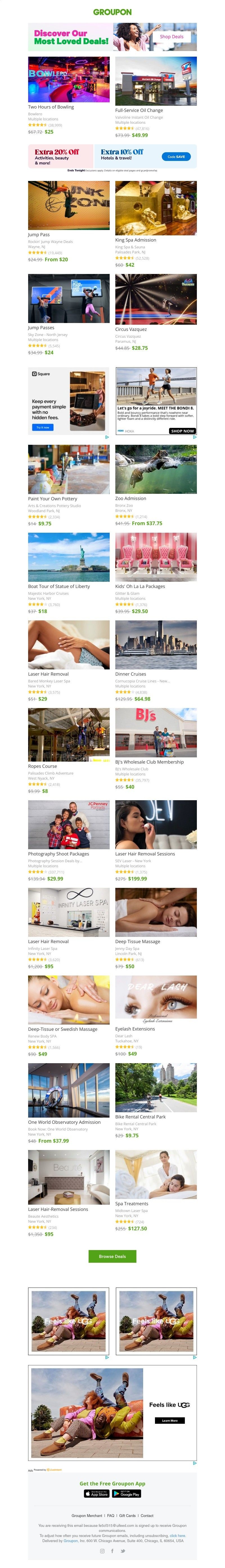This screenshot has width=225, height=1568.
Task: View the Circus Vazquez deal
Action: tap(156, 299)
